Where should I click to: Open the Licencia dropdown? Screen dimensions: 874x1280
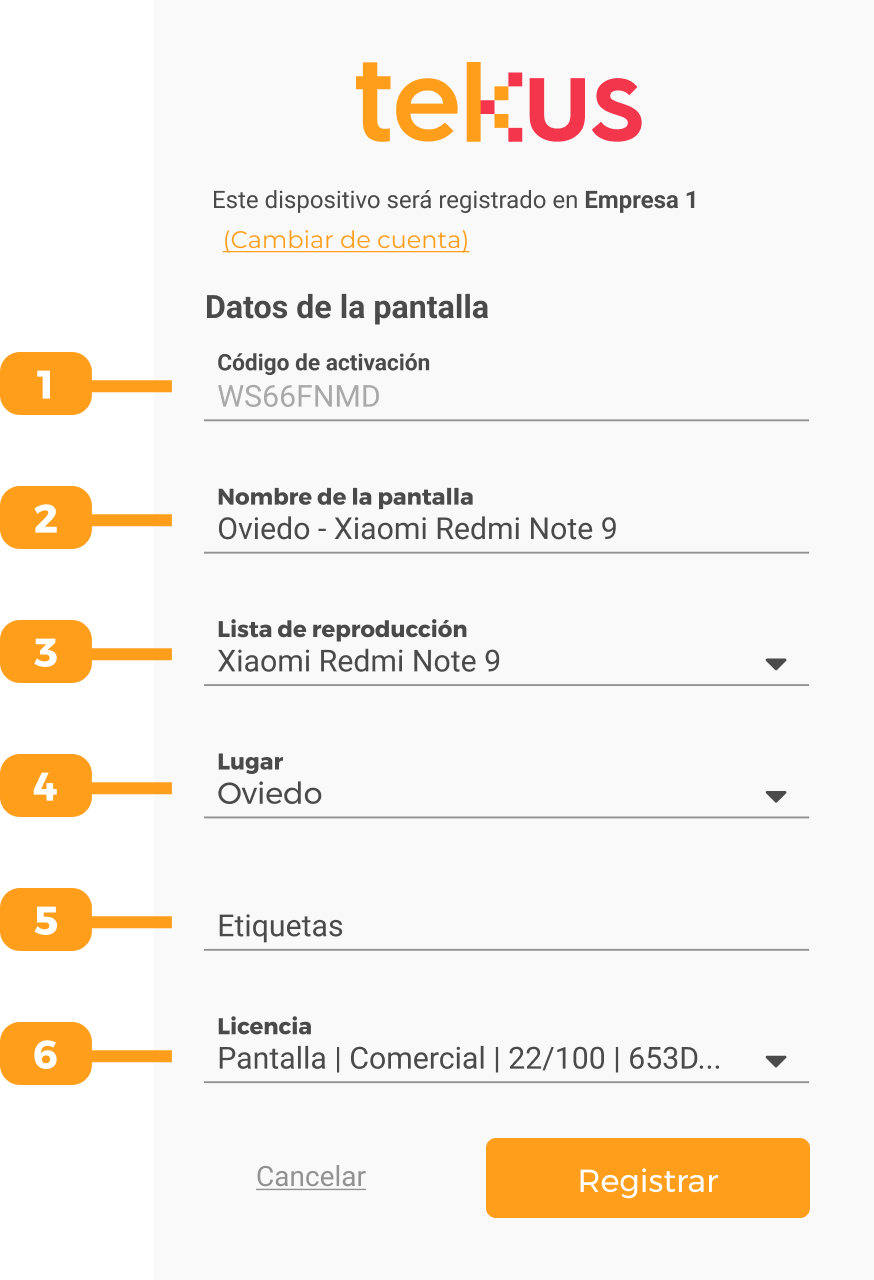tap(505, 1059)
